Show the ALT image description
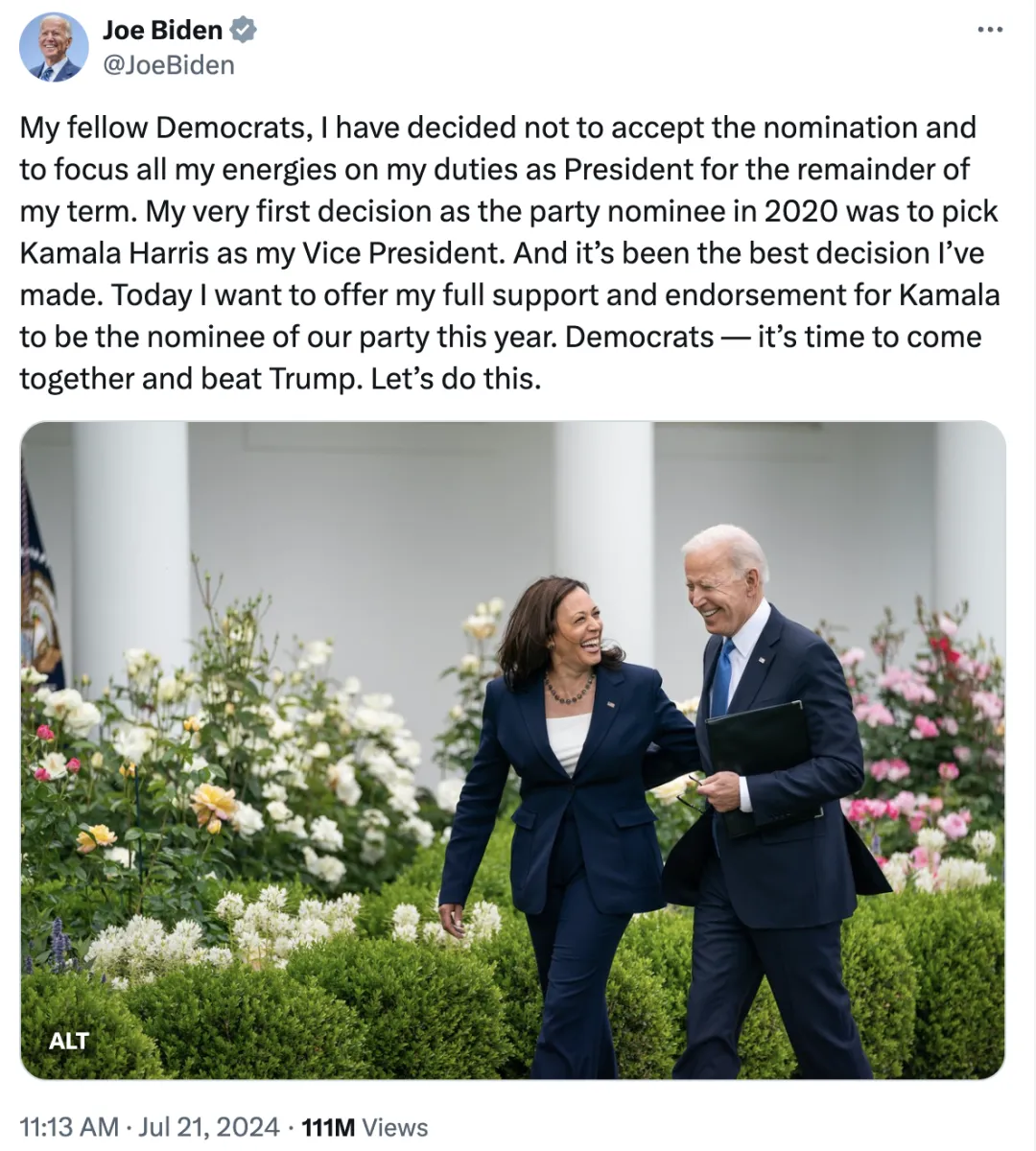This screenshot has height=1151, width=1036. (69, 1041)
